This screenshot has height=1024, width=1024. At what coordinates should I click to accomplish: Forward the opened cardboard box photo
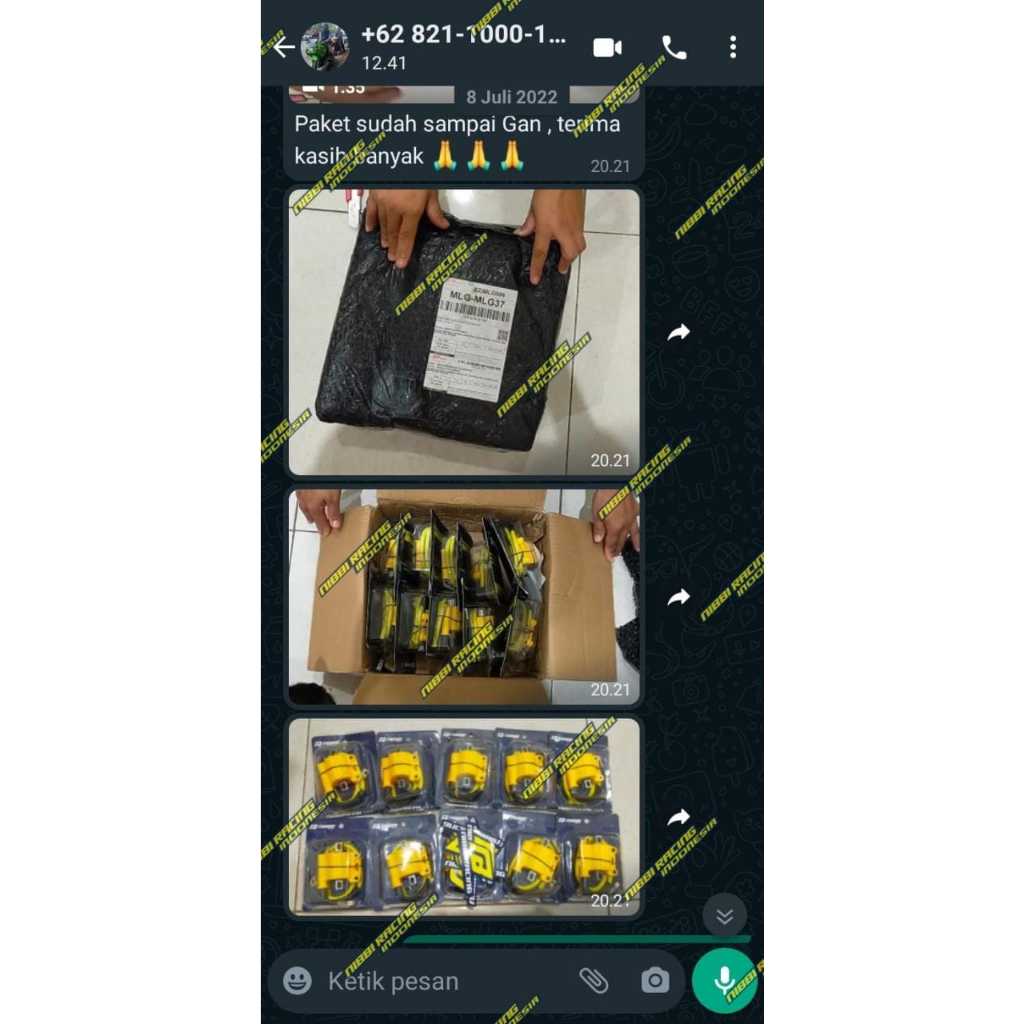click(679, 597)
